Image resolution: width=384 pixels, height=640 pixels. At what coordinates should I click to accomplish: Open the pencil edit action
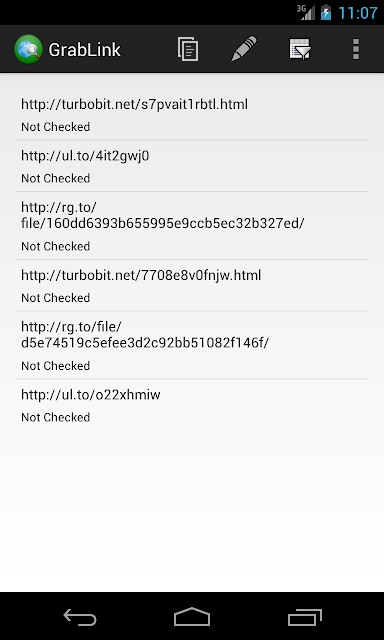[x=244, y=49]
